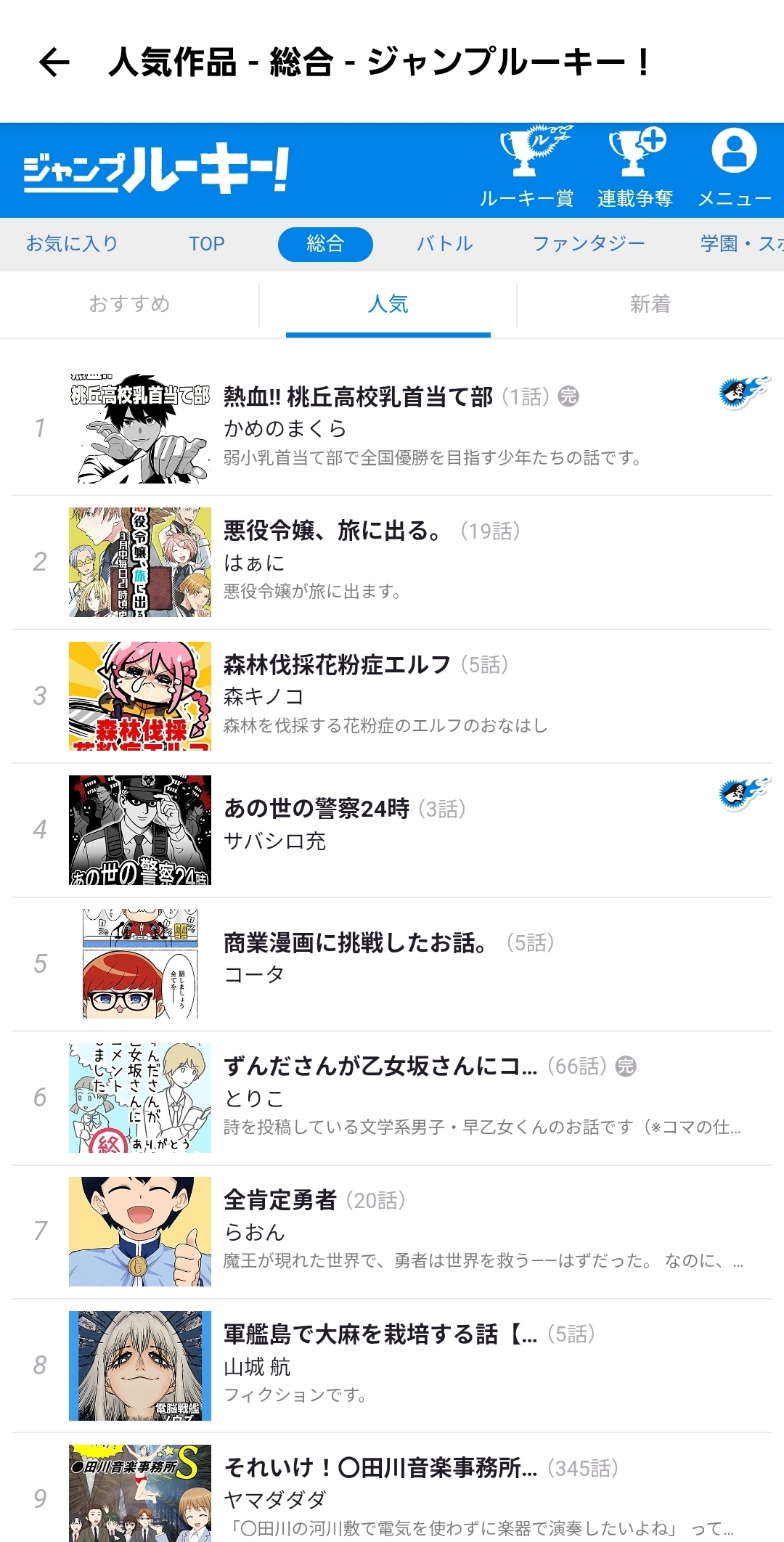Screen dimensions: 784x1542
Task: Switch to the TOP tab
Action: [207, 244]
